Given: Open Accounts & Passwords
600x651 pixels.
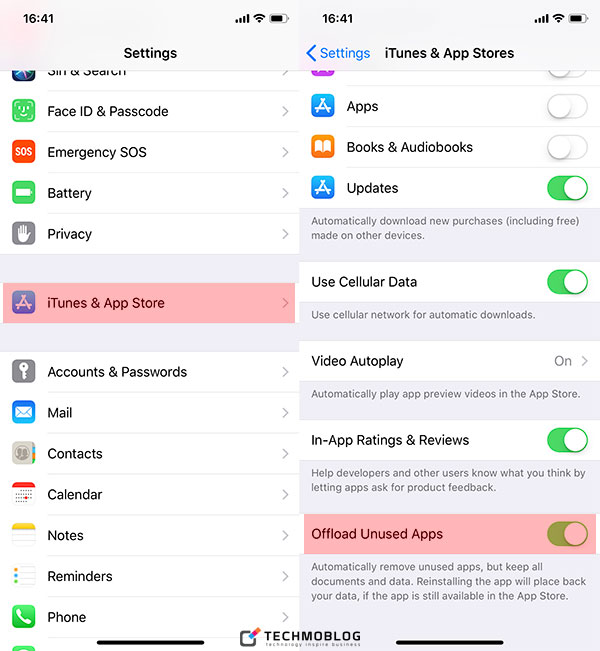Looking at the screenshot, I should 150,372.
